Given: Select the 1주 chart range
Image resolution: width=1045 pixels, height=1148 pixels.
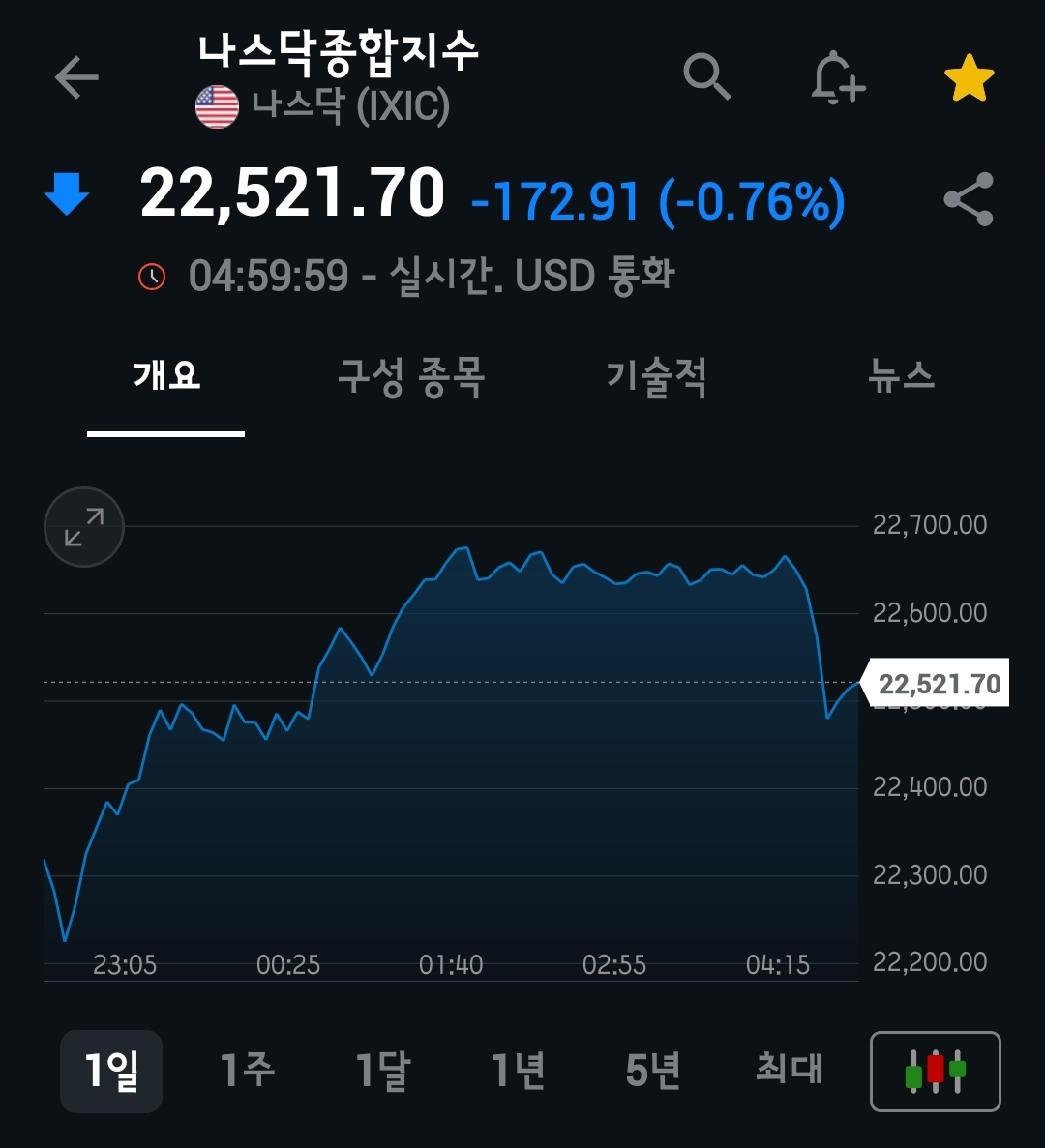Looking at the screenshot, I should 247,1071.
